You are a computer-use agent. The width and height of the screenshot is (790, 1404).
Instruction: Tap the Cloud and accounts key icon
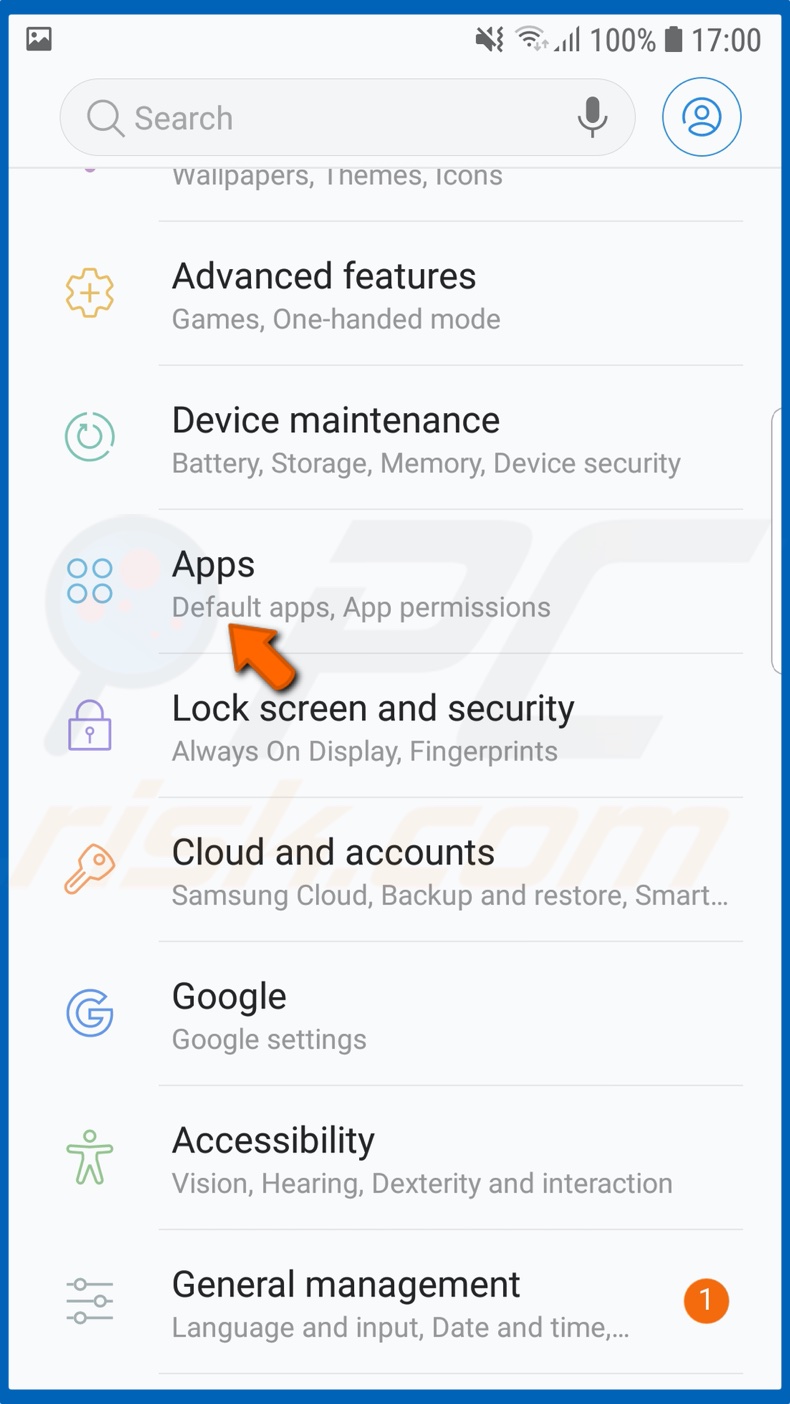coord(89,868)
